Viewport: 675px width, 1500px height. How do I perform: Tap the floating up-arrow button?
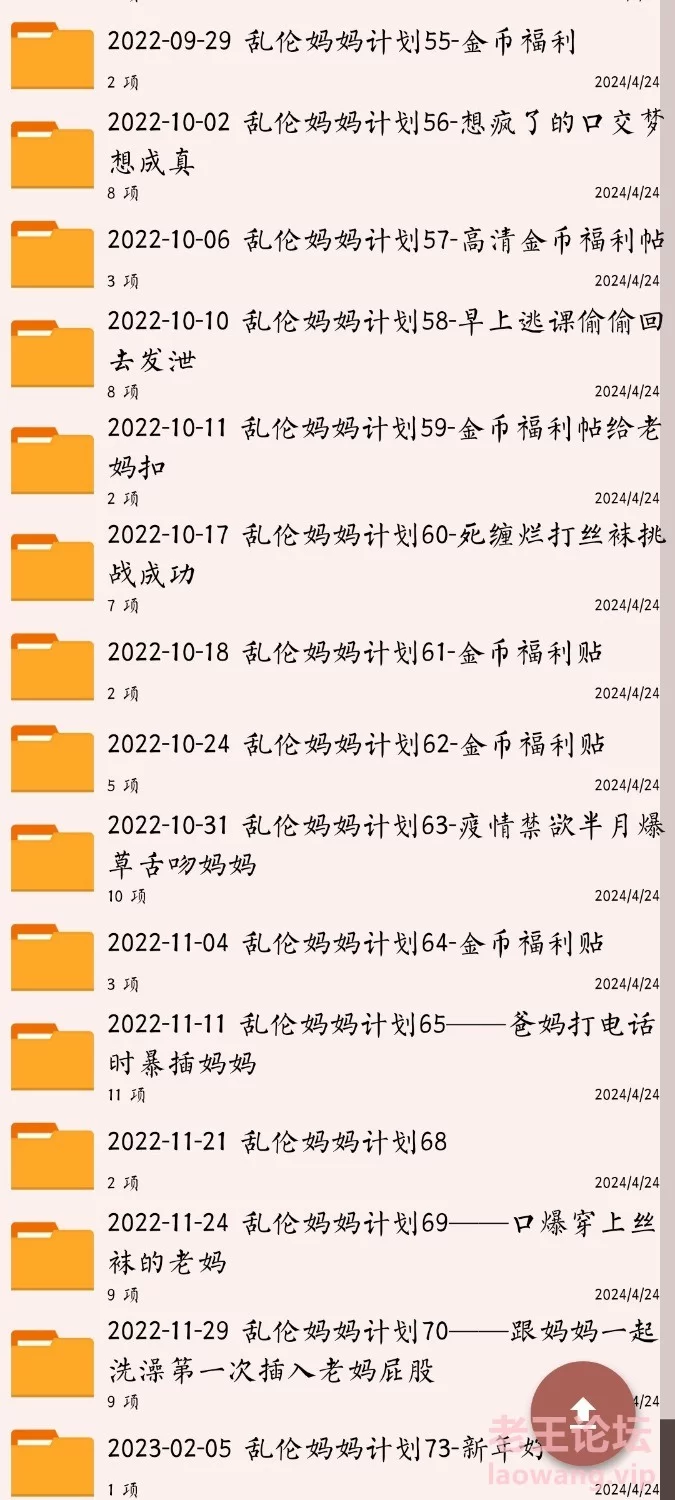pyautogui.click(x=581, y=1412)
